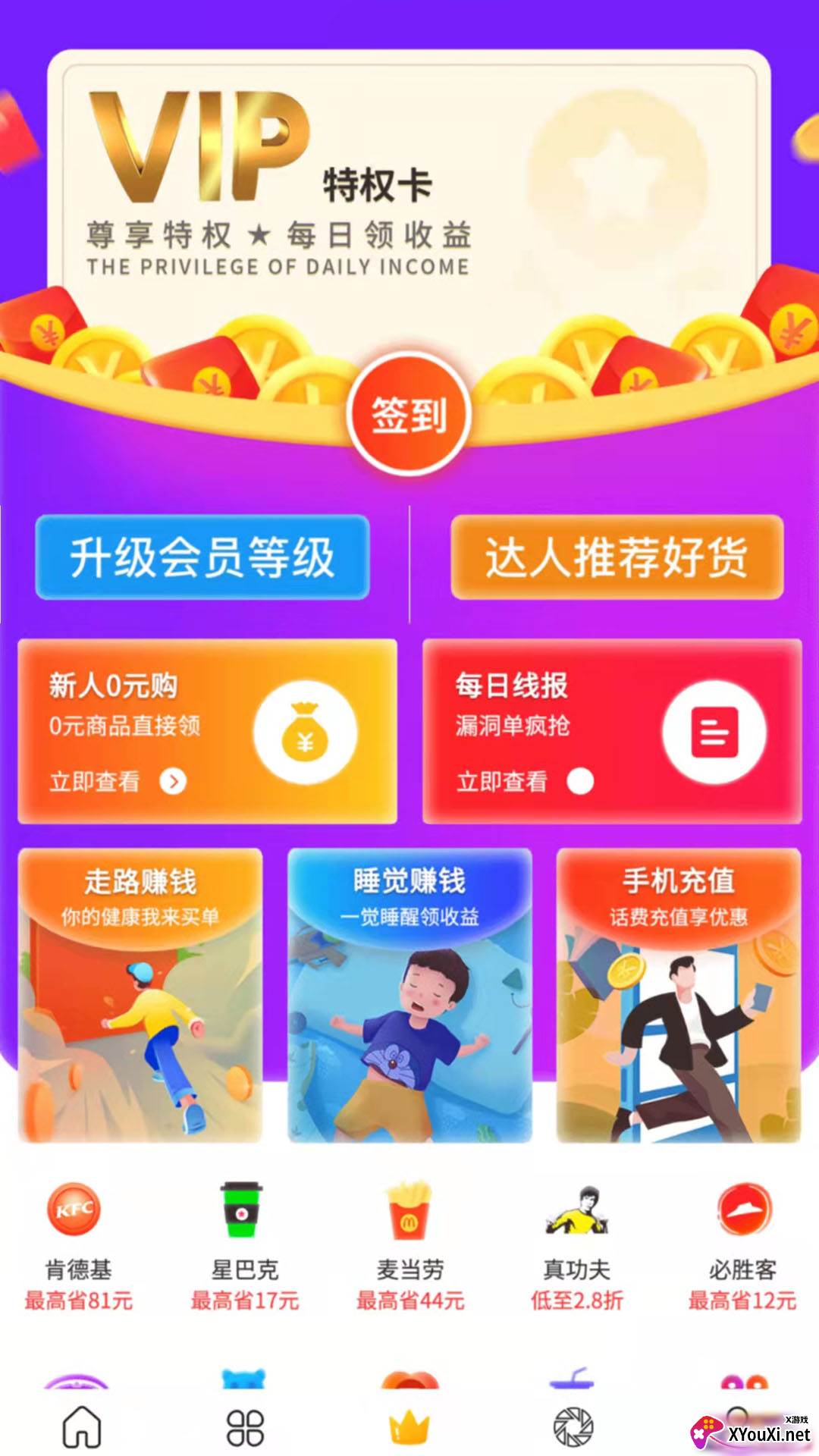Switch to the VIP crown tab
Screen dimensions: 819x1456
click(x=409, y=1426)
